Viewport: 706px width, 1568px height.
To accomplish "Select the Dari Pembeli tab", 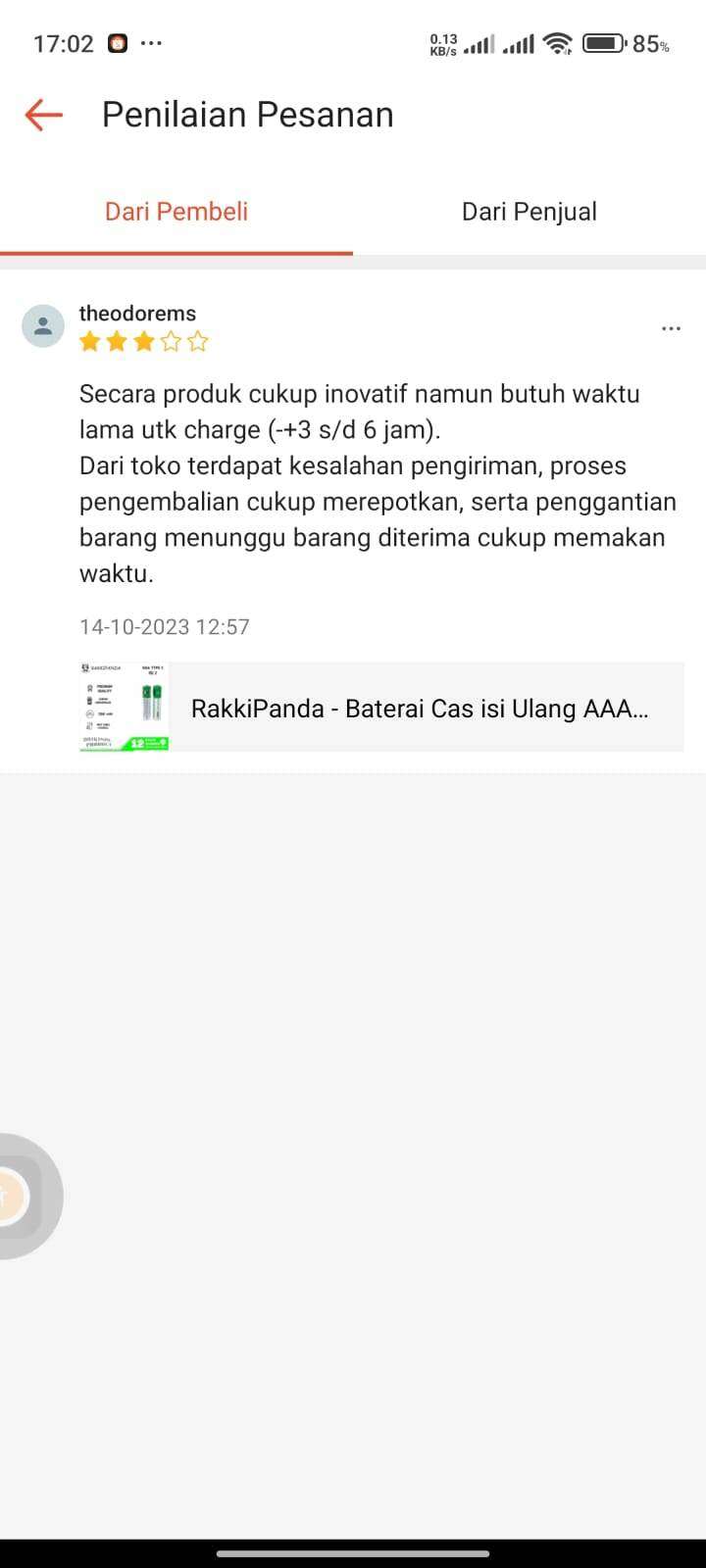I will 176,212.
